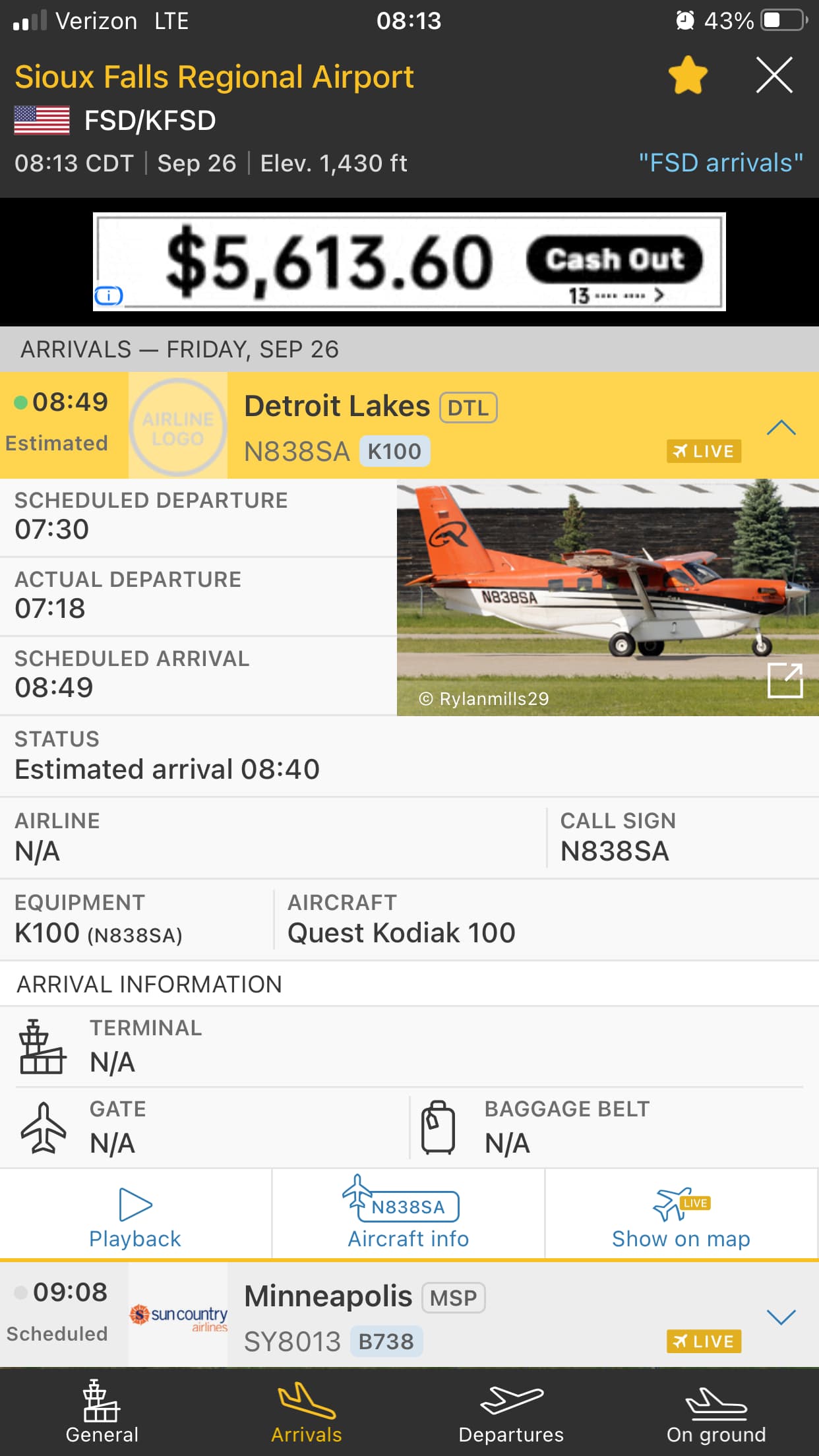This screenshot has width=819, height=1456.
Task: Open the N838SA aircraft photo fullscreen
Action: pos(785,681)
